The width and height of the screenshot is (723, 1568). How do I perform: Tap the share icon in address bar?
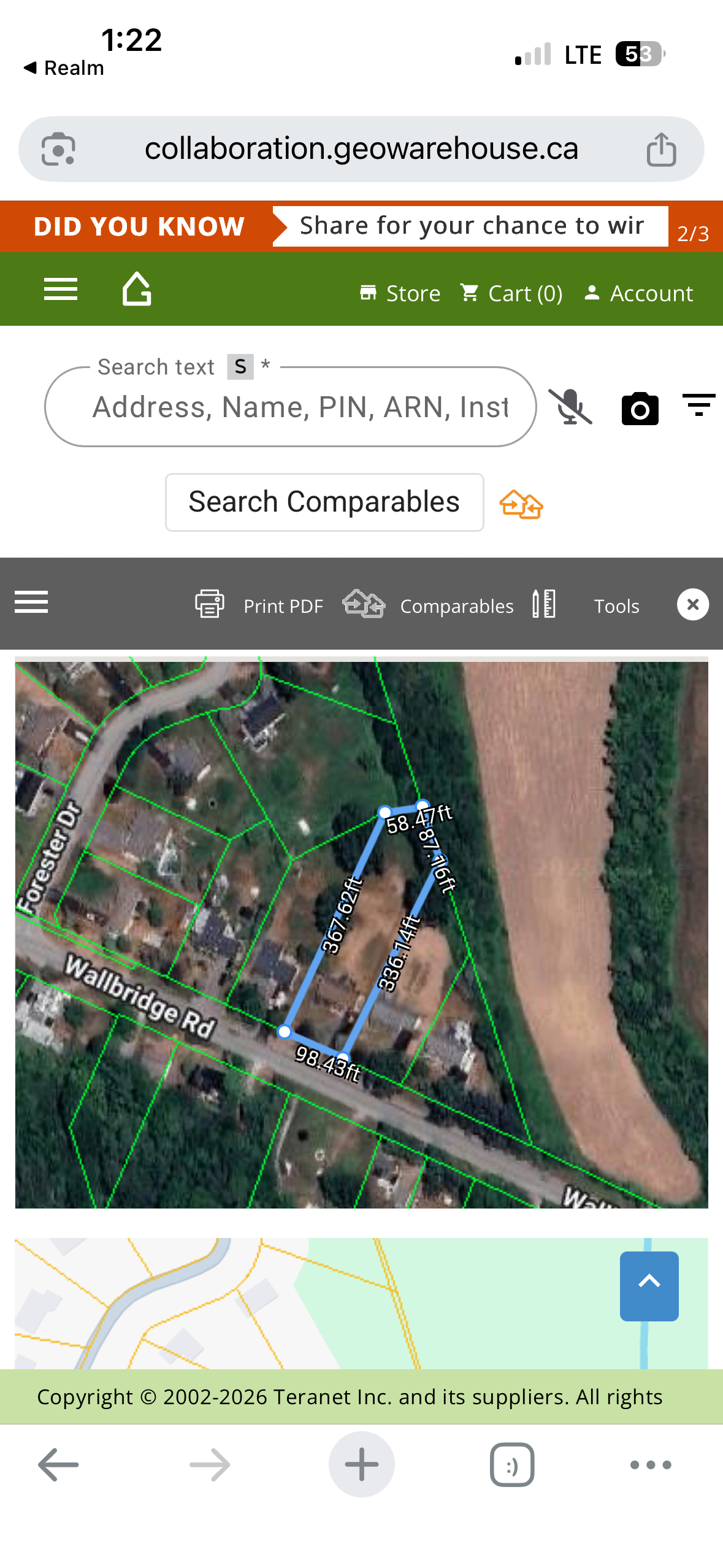click(661, 149)
